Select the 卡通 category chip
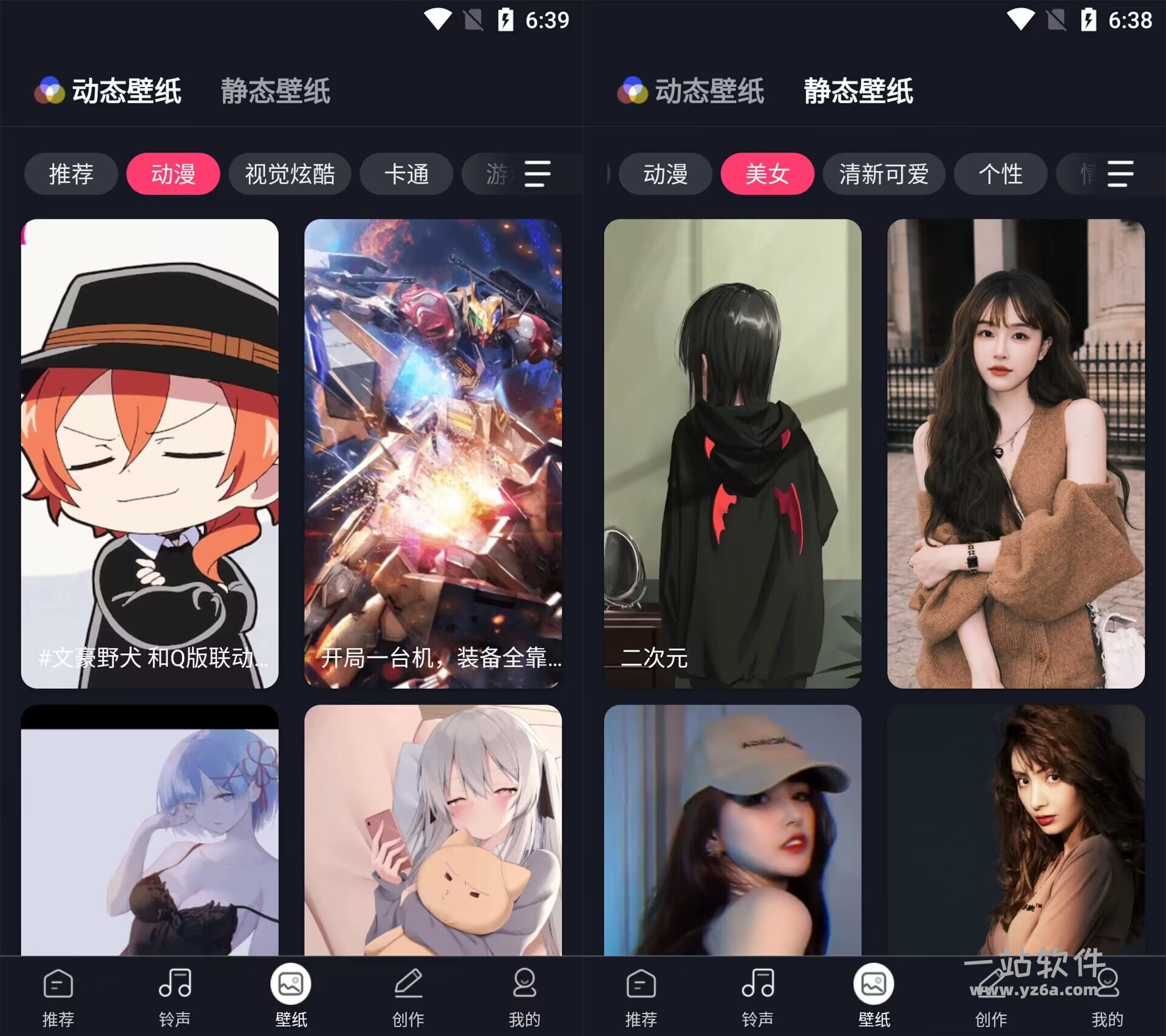Viewport: 1166px width, 1036px height. (x=406, y=174)
